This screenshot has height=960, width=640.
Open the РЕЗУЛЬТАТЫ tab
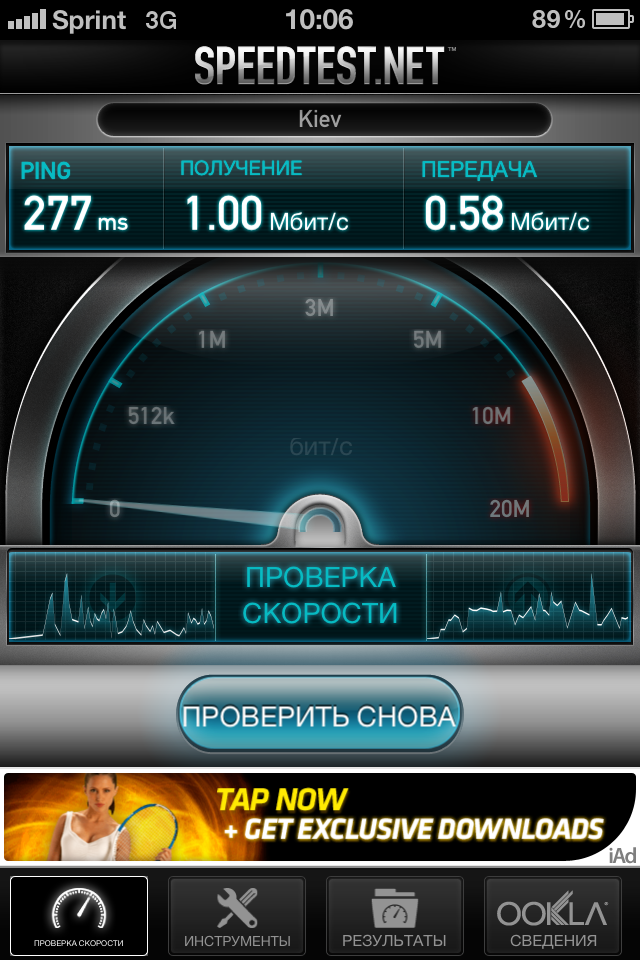point(395,916)
